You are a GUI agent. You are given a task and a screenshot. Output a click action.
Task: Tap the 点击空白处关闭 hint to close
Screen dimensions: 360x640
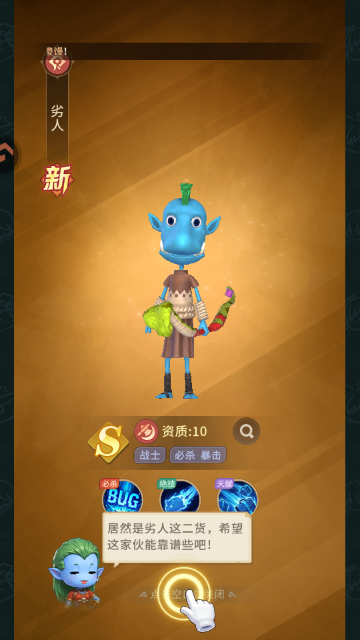(187, 594)
